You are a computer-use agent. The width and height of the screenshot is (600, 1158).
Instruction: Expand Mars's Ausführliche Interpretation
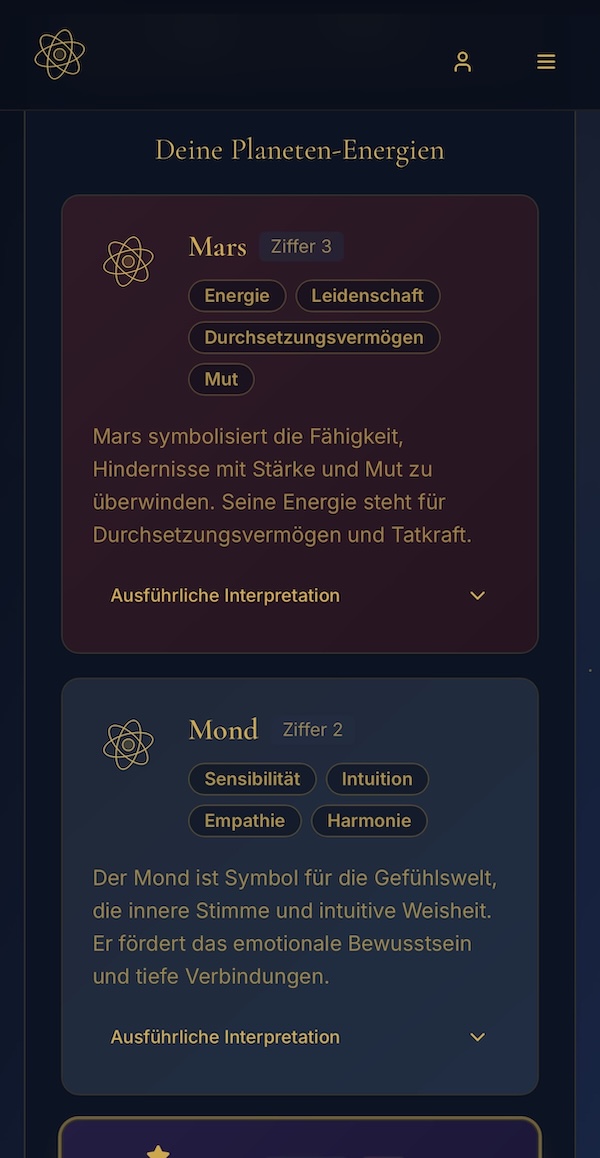tap(298, 595)
